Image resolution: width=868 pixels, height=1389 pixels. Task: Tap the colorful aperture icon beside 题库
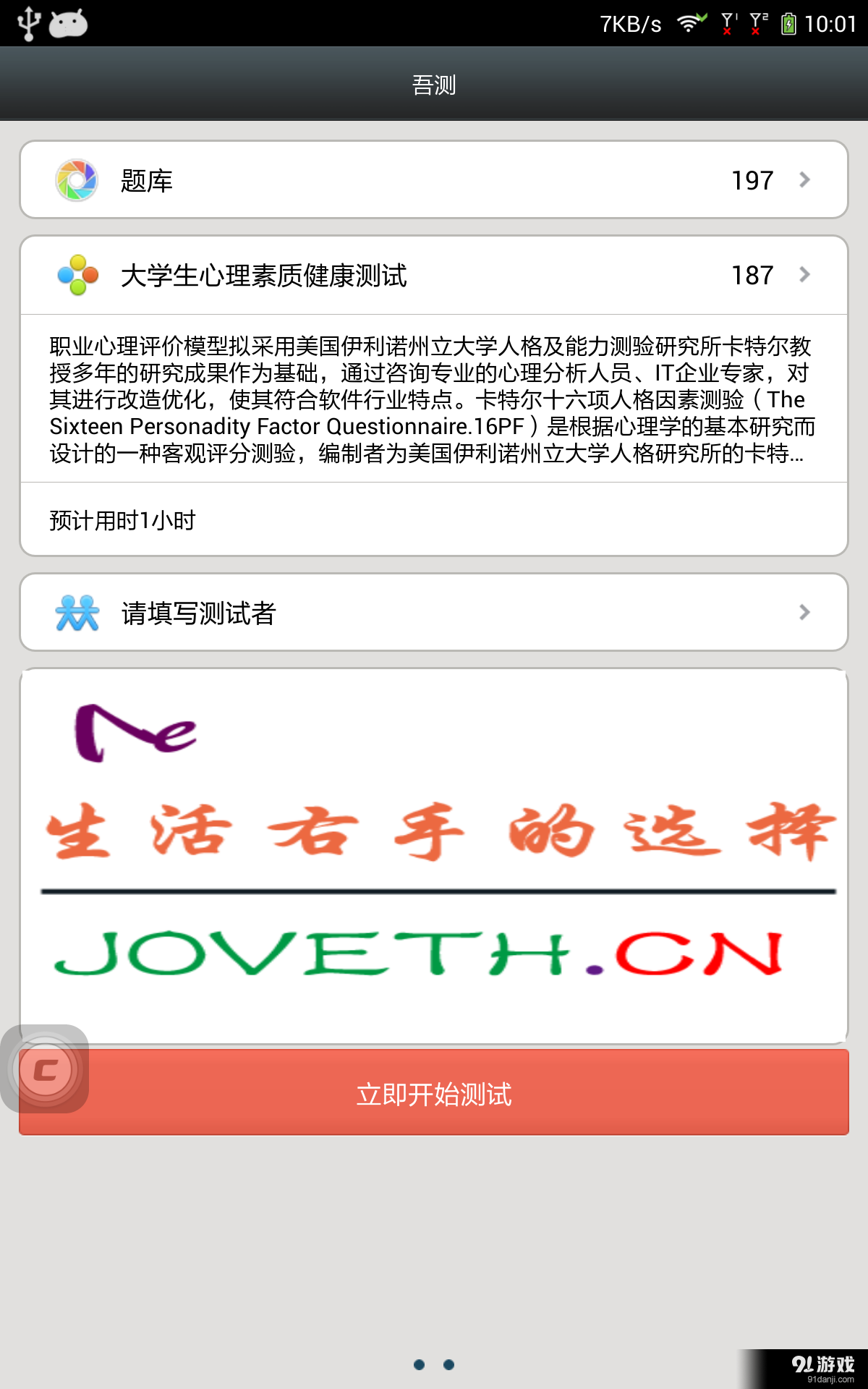point(77,180)
